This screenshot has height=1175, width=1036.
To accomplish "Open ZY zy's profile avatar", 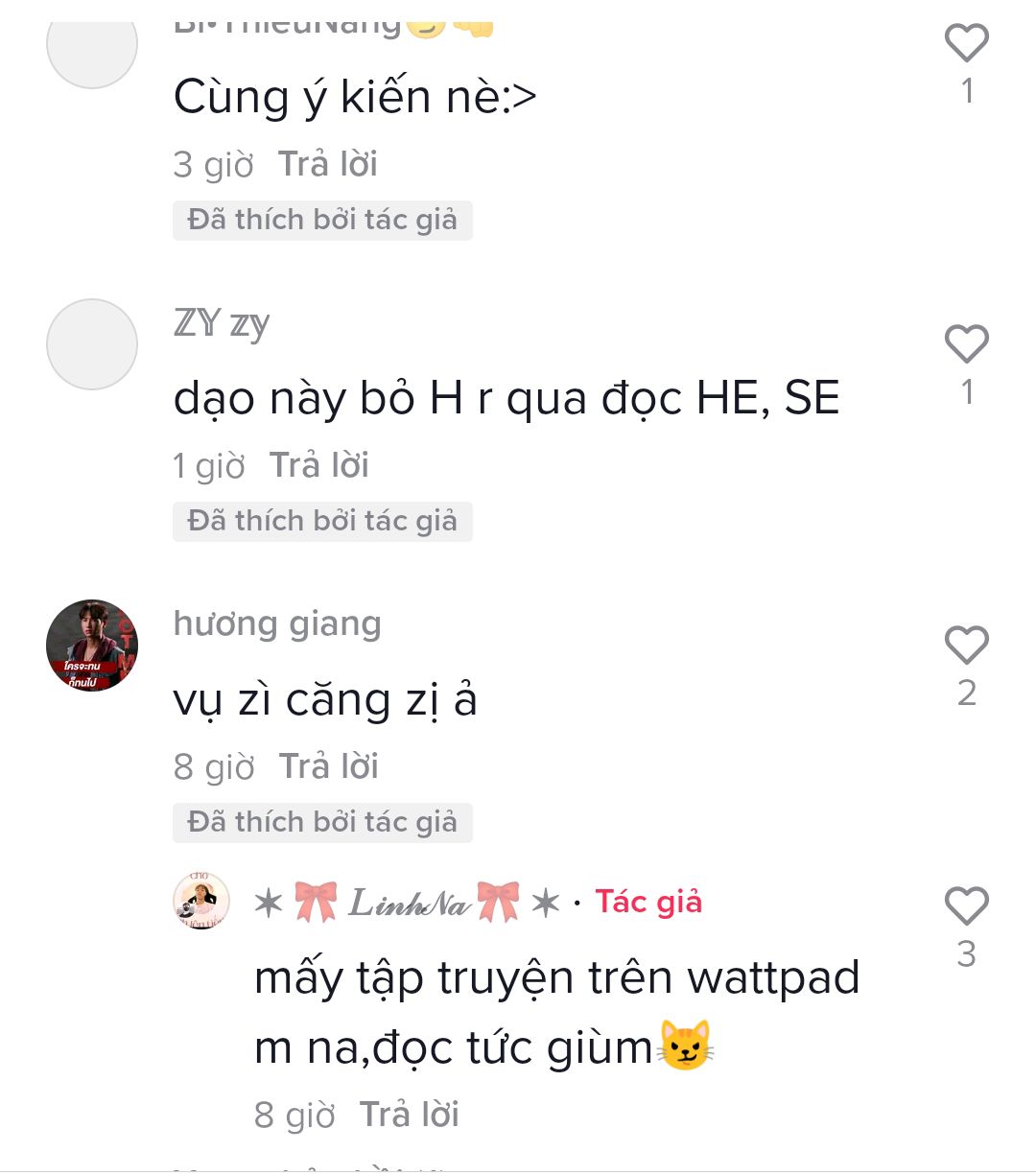I will [x=92, y=344].
